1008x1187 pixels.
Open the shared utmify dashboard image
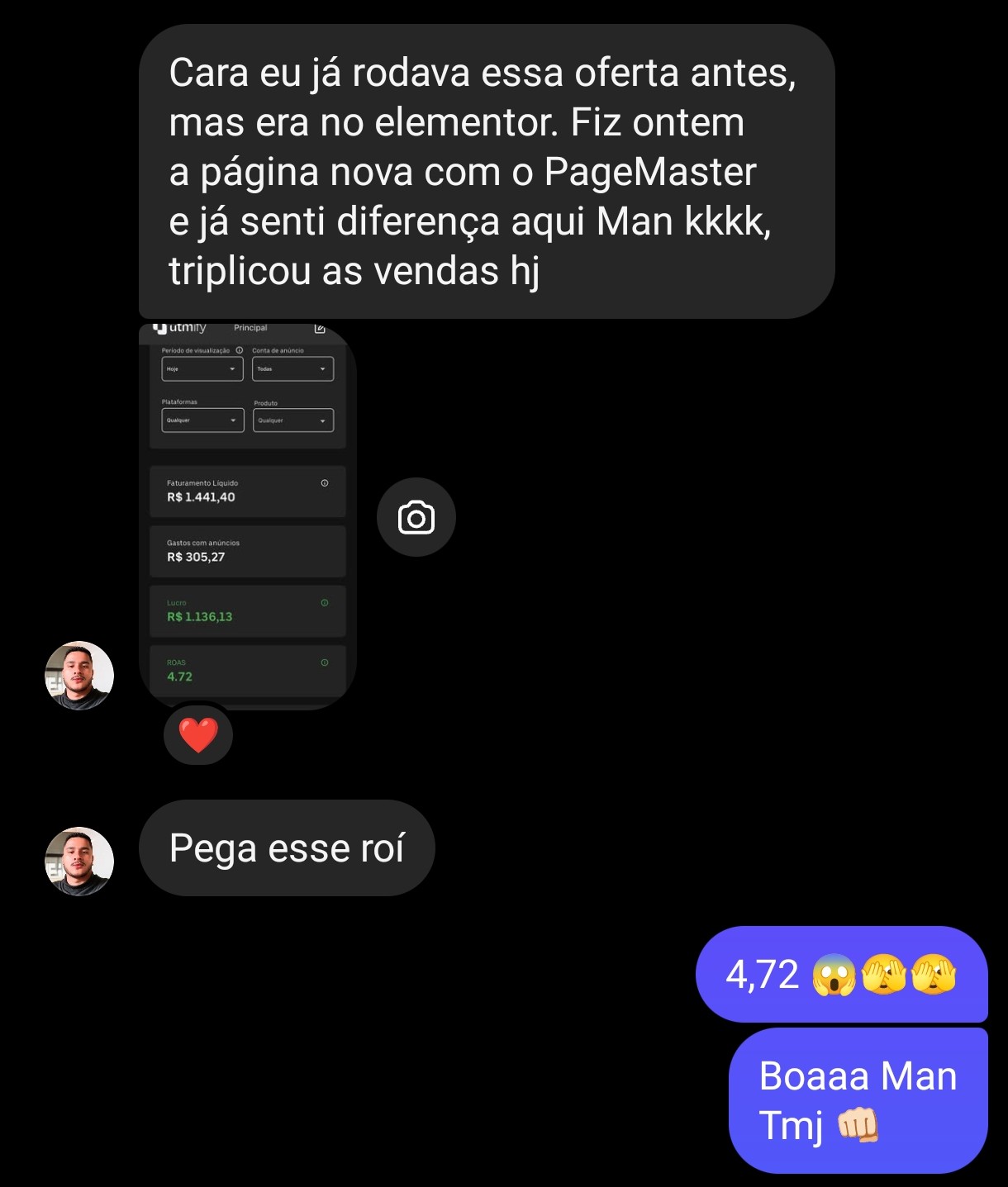pyautogui.click(x=248, y=512)
